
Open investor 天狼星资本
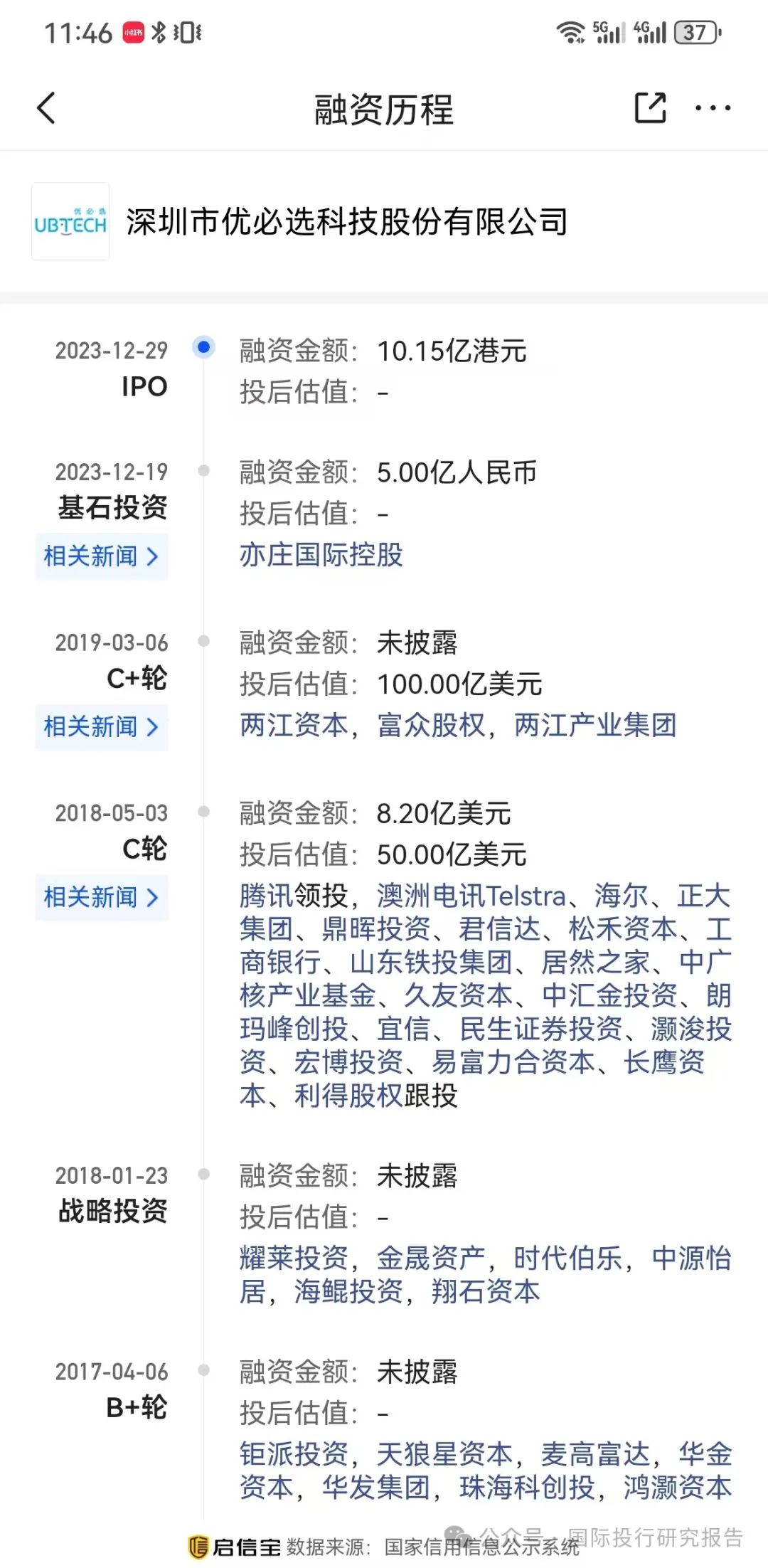[x=444, y=1454]
